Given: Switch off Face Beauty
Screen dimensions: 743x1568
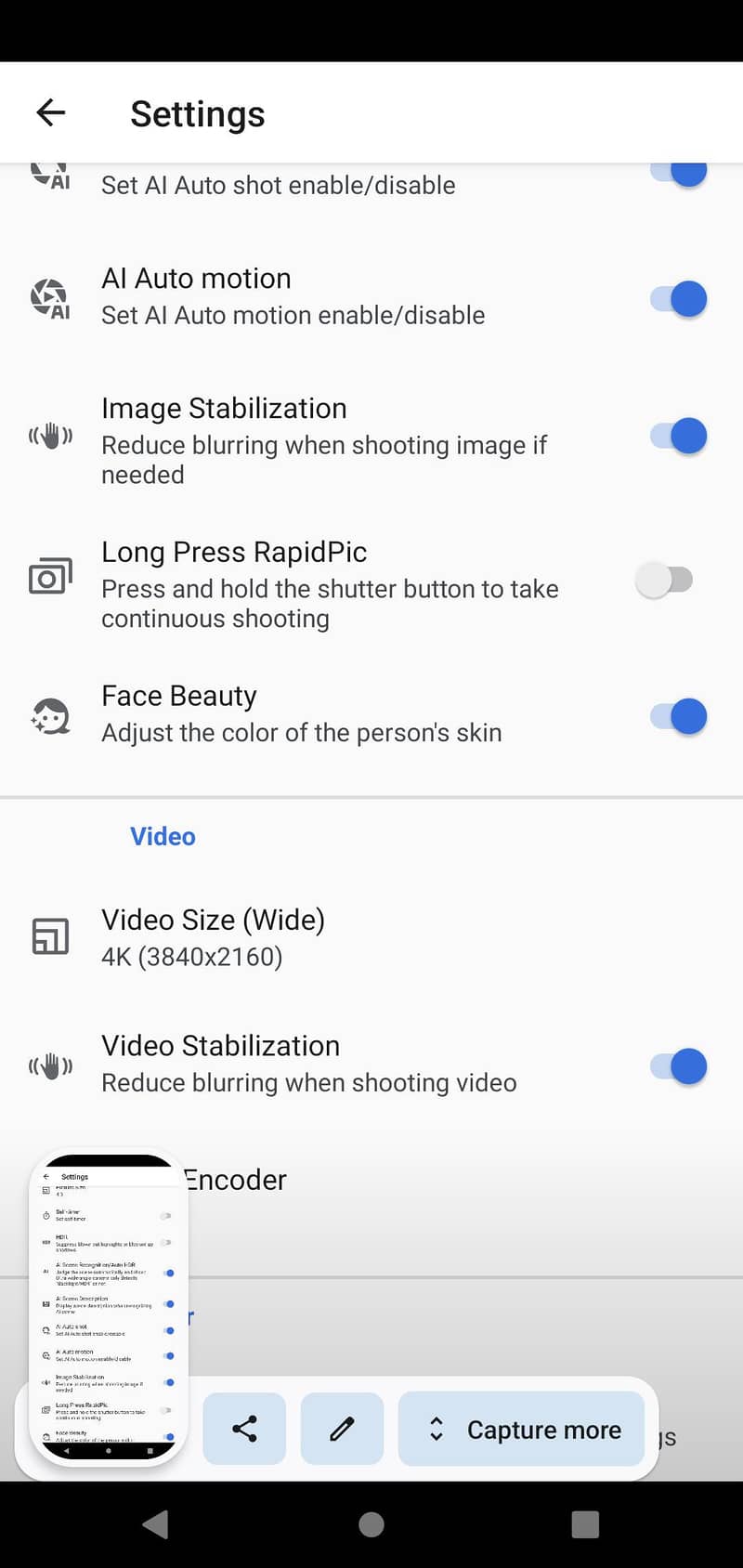Looking at the screenshot, I should coord(679,716).
